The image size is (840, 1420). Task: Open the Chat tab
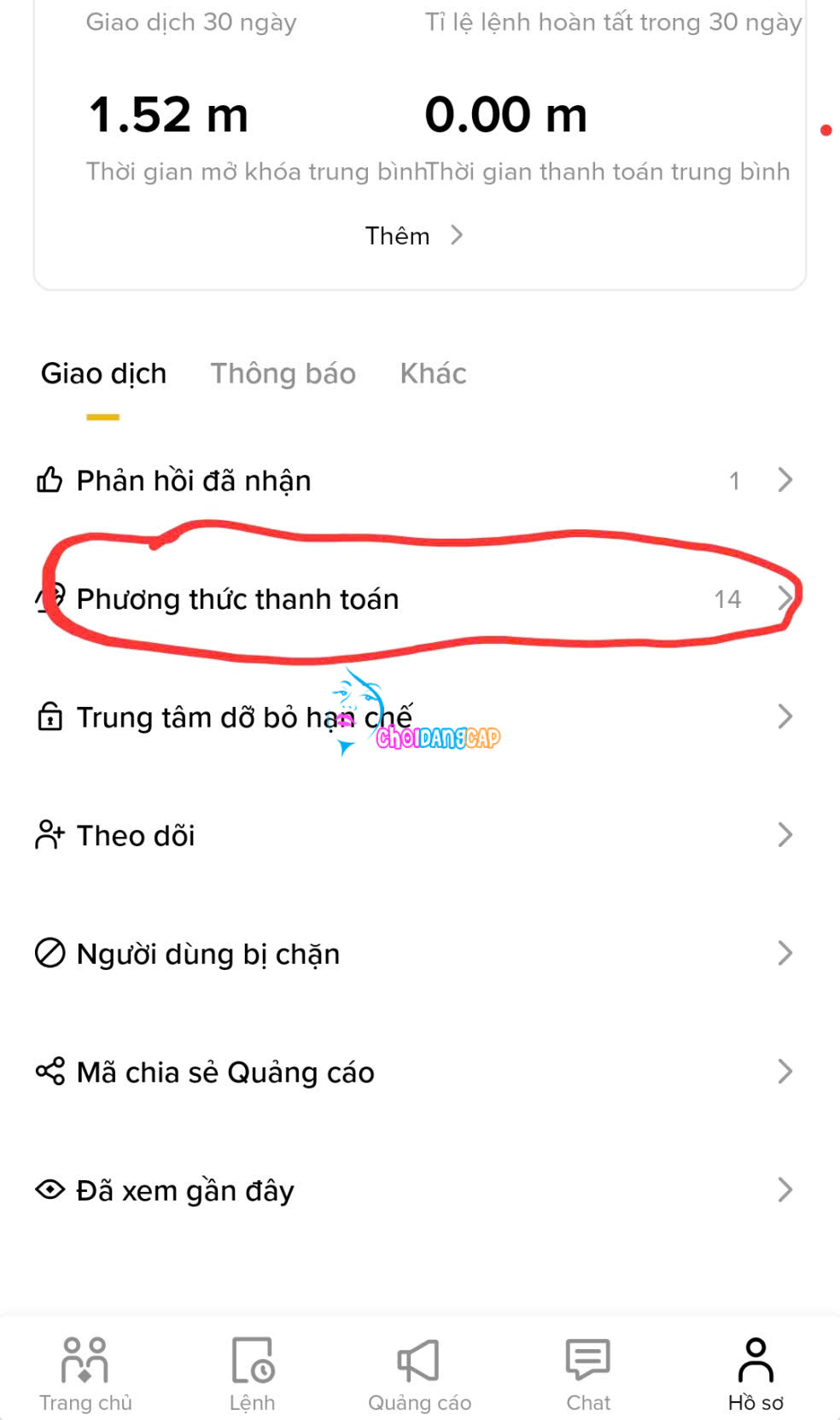point(588,1374)
